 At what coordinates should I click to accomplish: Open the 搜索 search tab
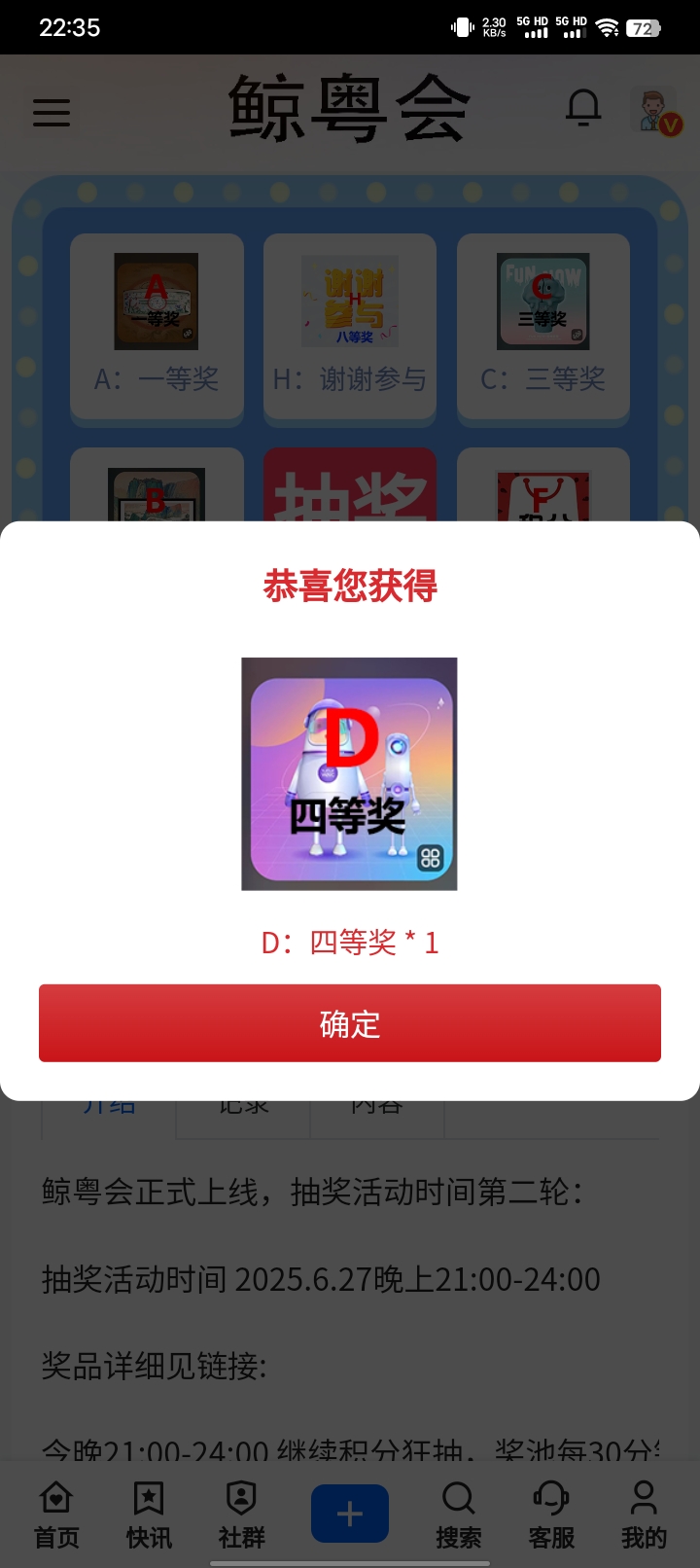point(458,1514)
